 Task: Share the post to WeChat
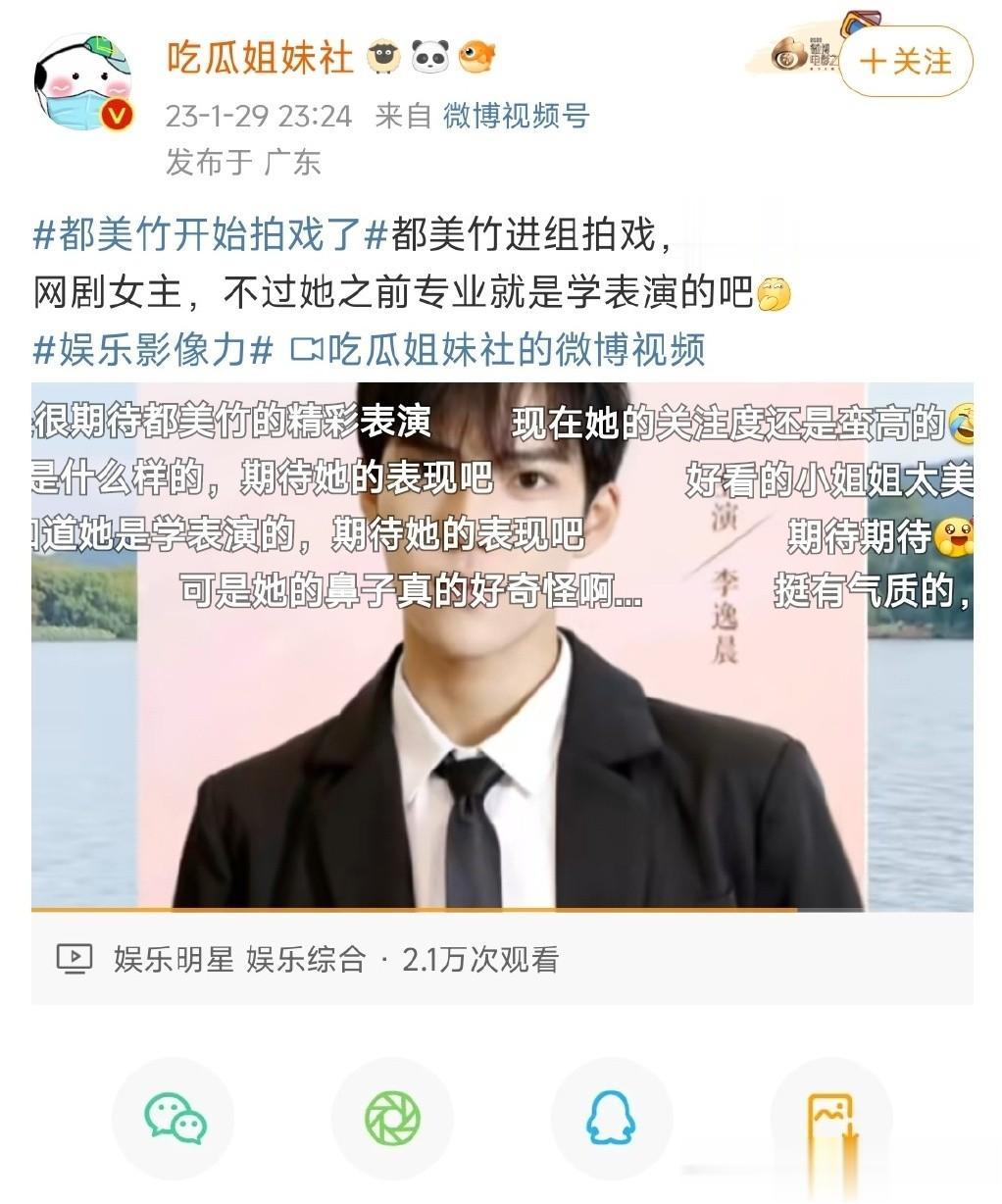click(175, 1118)
